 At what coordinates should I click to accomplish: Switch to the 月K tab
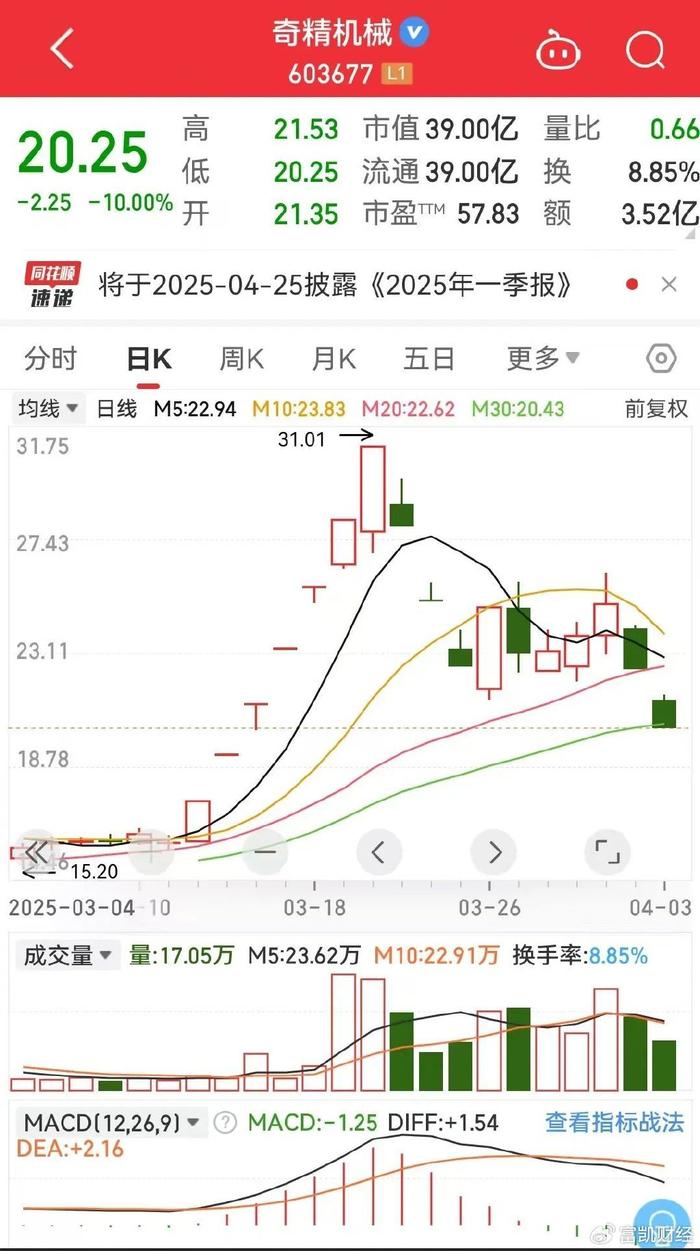coord(334,358)
